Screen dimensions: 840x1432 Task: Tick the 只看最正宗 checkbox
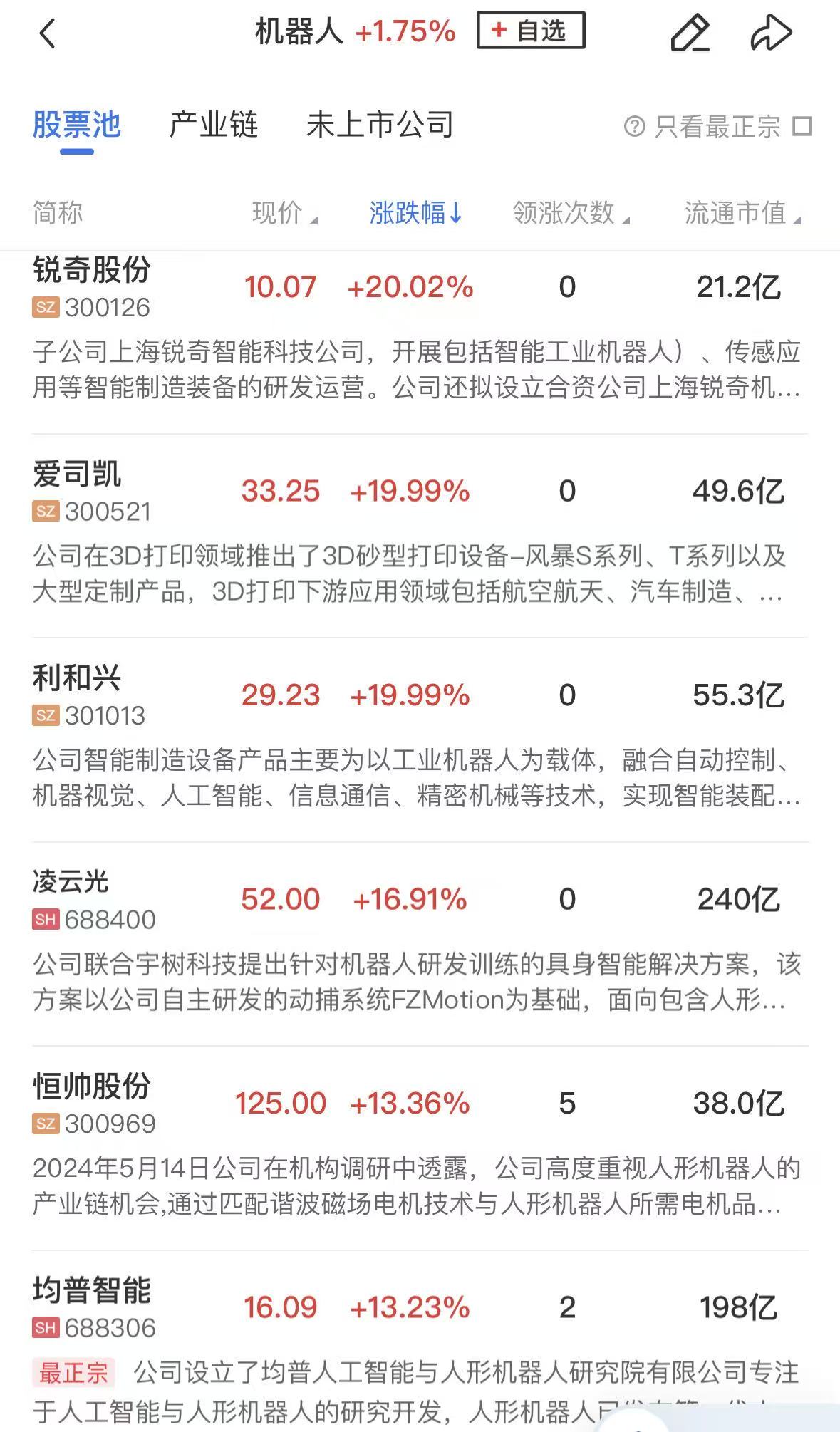pos(803,127)
